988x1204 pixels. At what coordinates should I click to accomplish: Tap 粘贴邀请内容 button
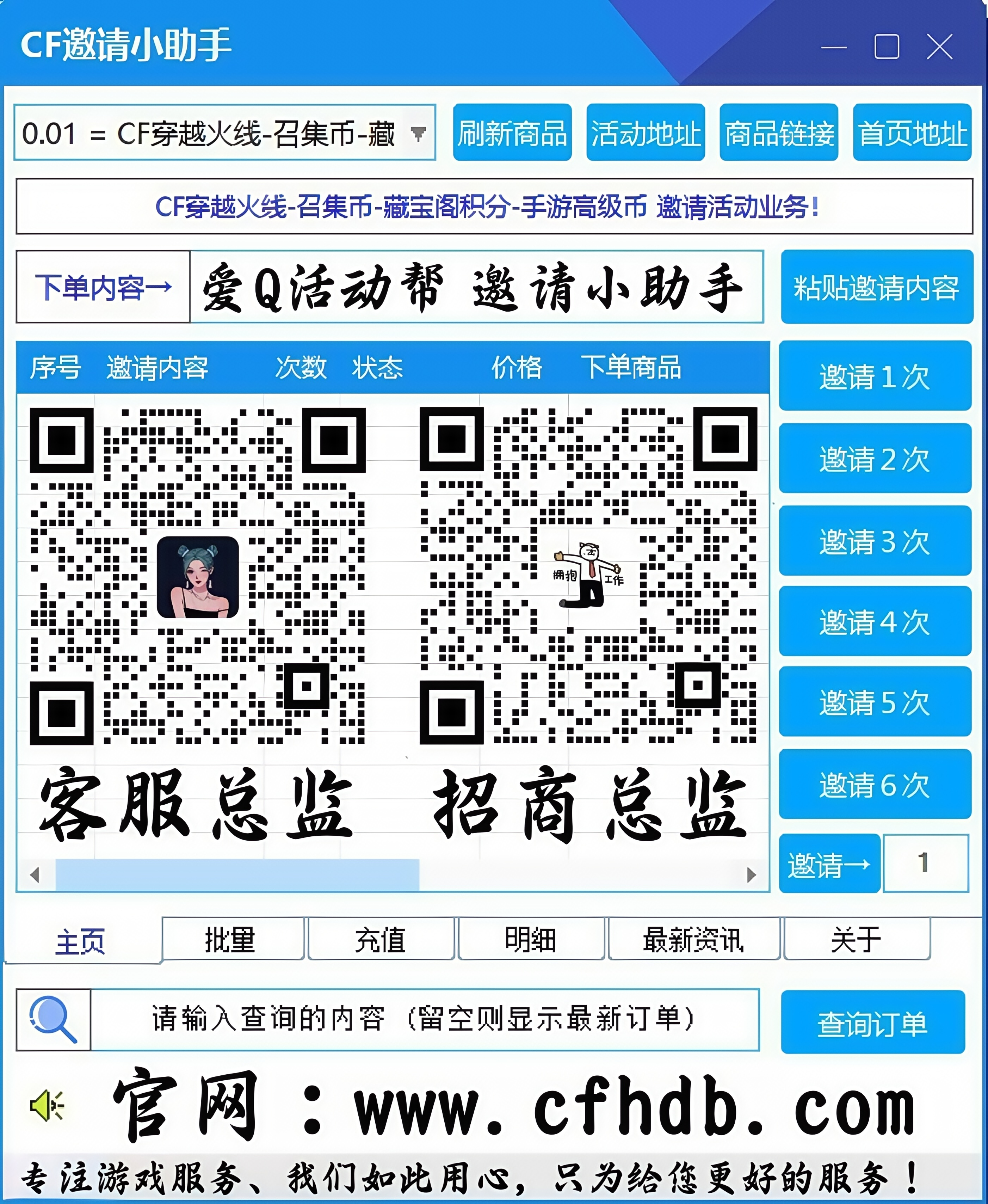point(876,287)
